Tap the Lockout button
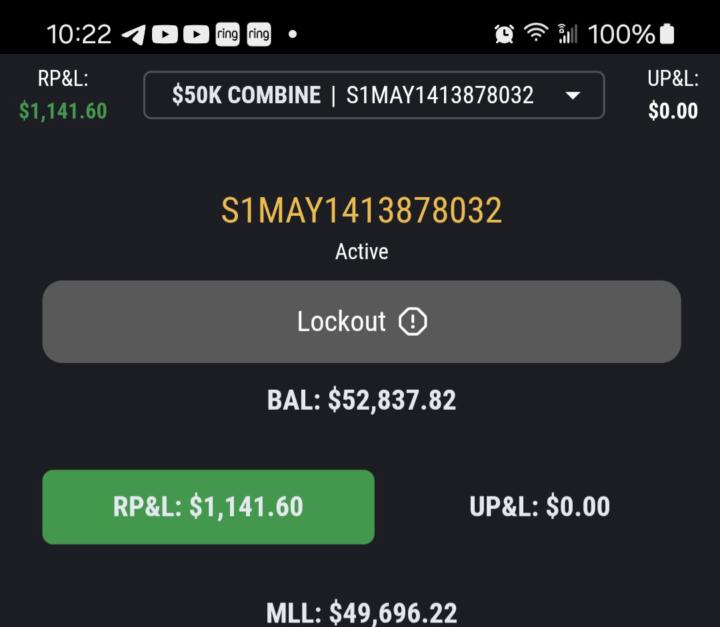720x627 pixels. (361, 322)
